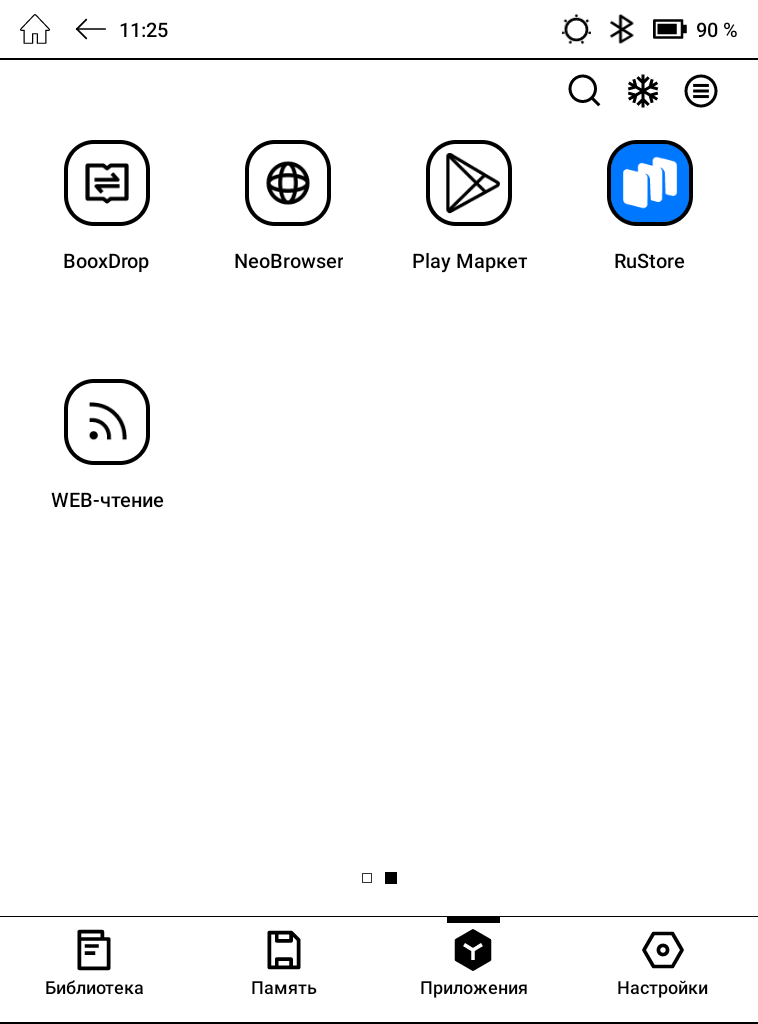This screenshot has height=1024, width=758.
Task: Launch the BooxDrop app
Action: 107,183
